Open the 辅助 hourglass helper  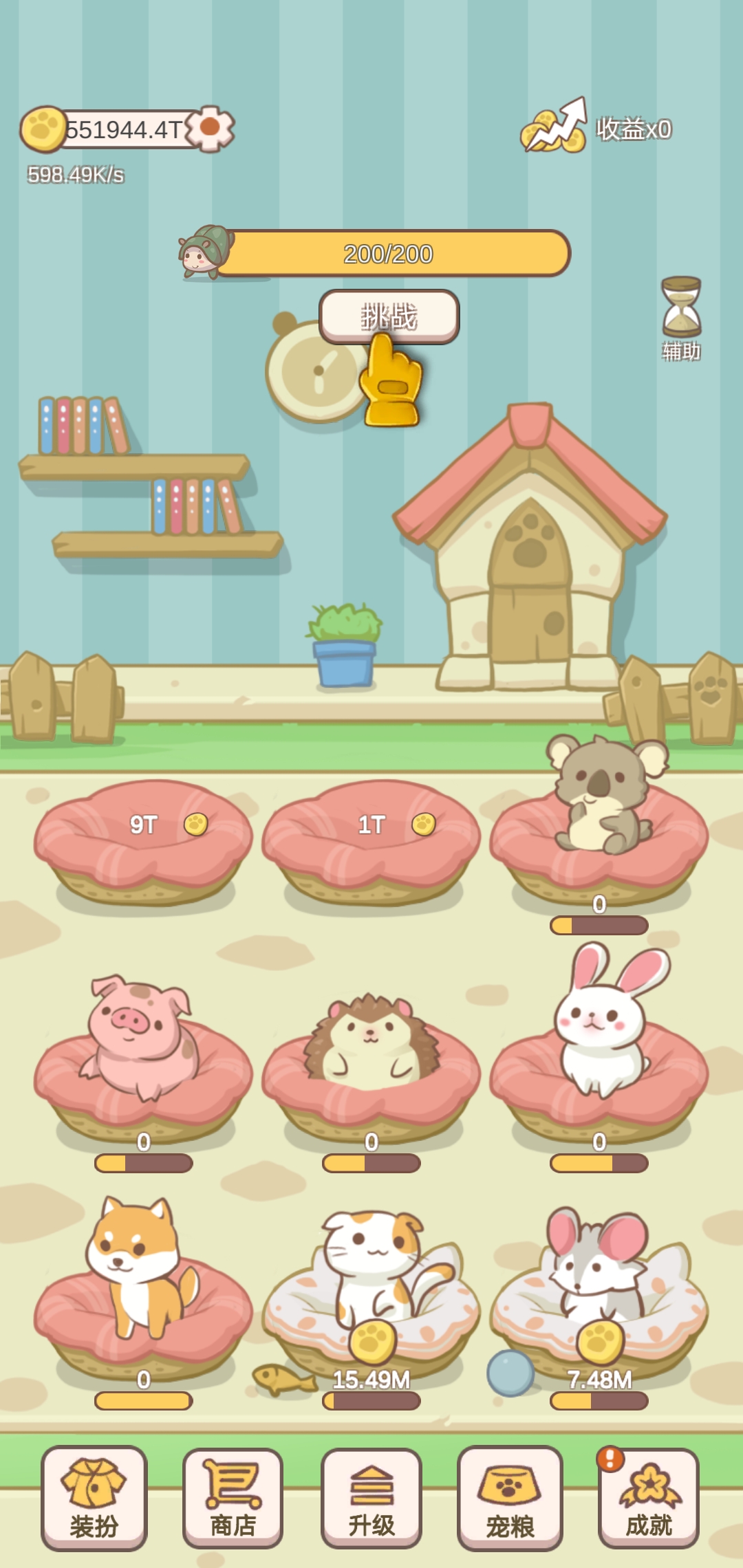(681, 318)
